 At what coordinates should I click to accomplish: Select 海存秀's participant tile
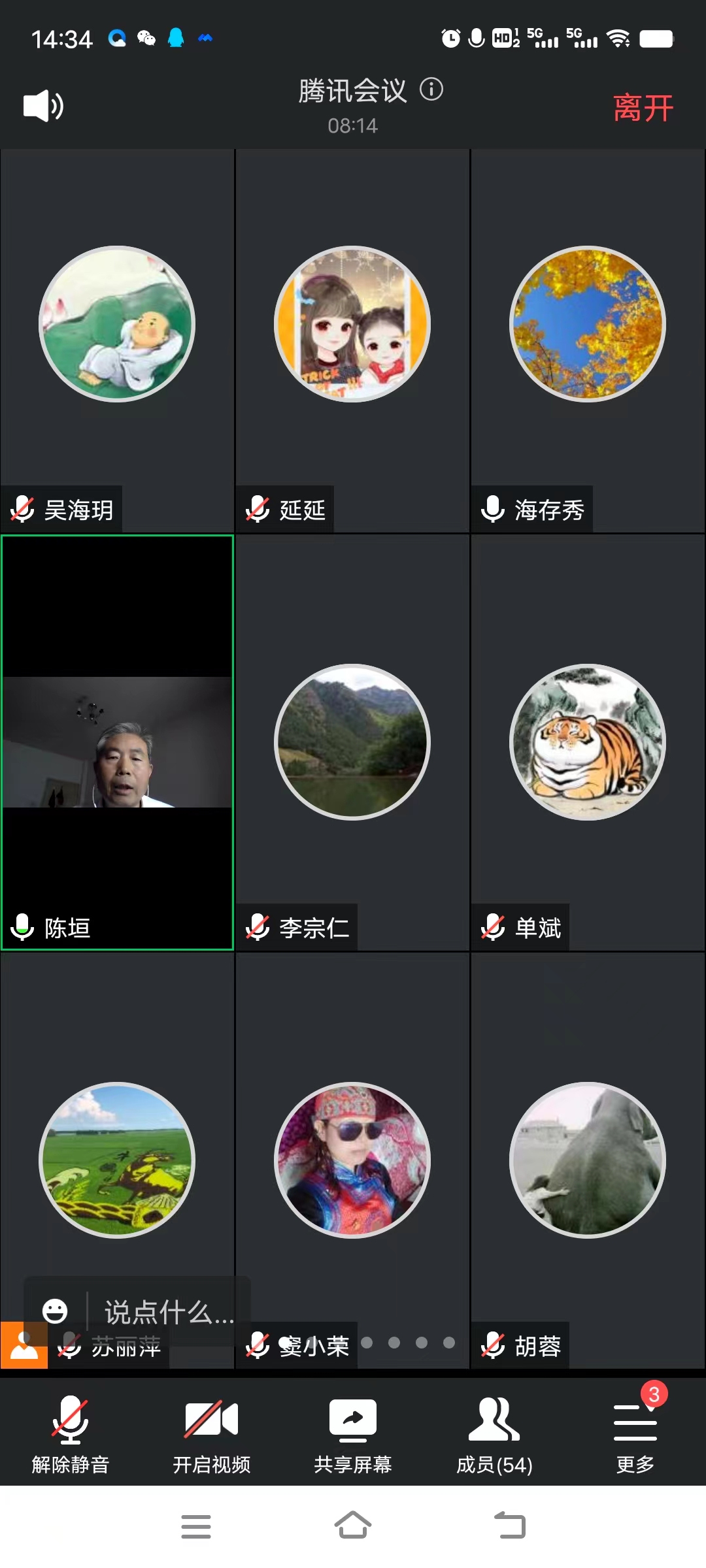point(588,340)
